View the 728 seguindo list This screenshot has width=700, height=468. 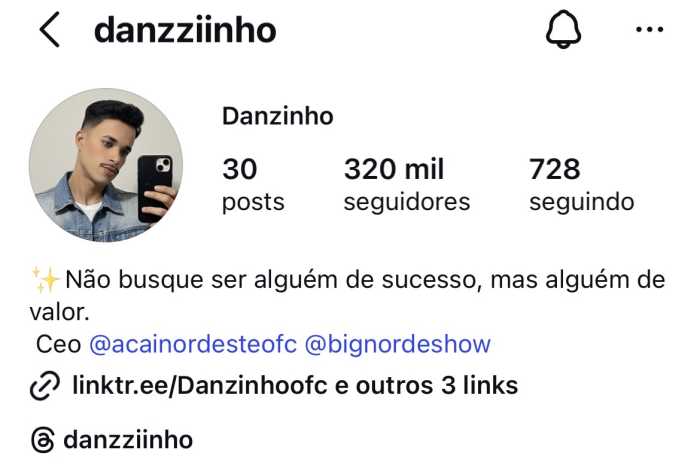(x=581, y=184)
